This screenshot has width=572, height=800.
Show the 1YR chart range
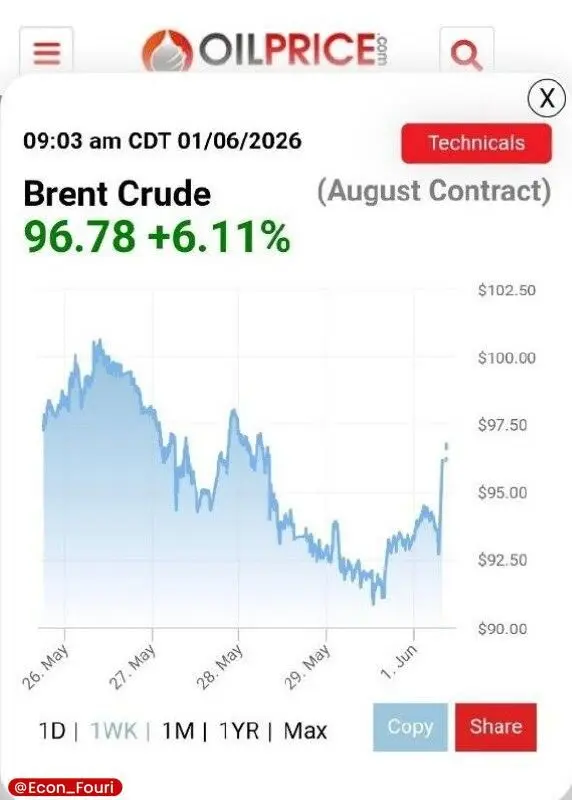pos(239,731)
